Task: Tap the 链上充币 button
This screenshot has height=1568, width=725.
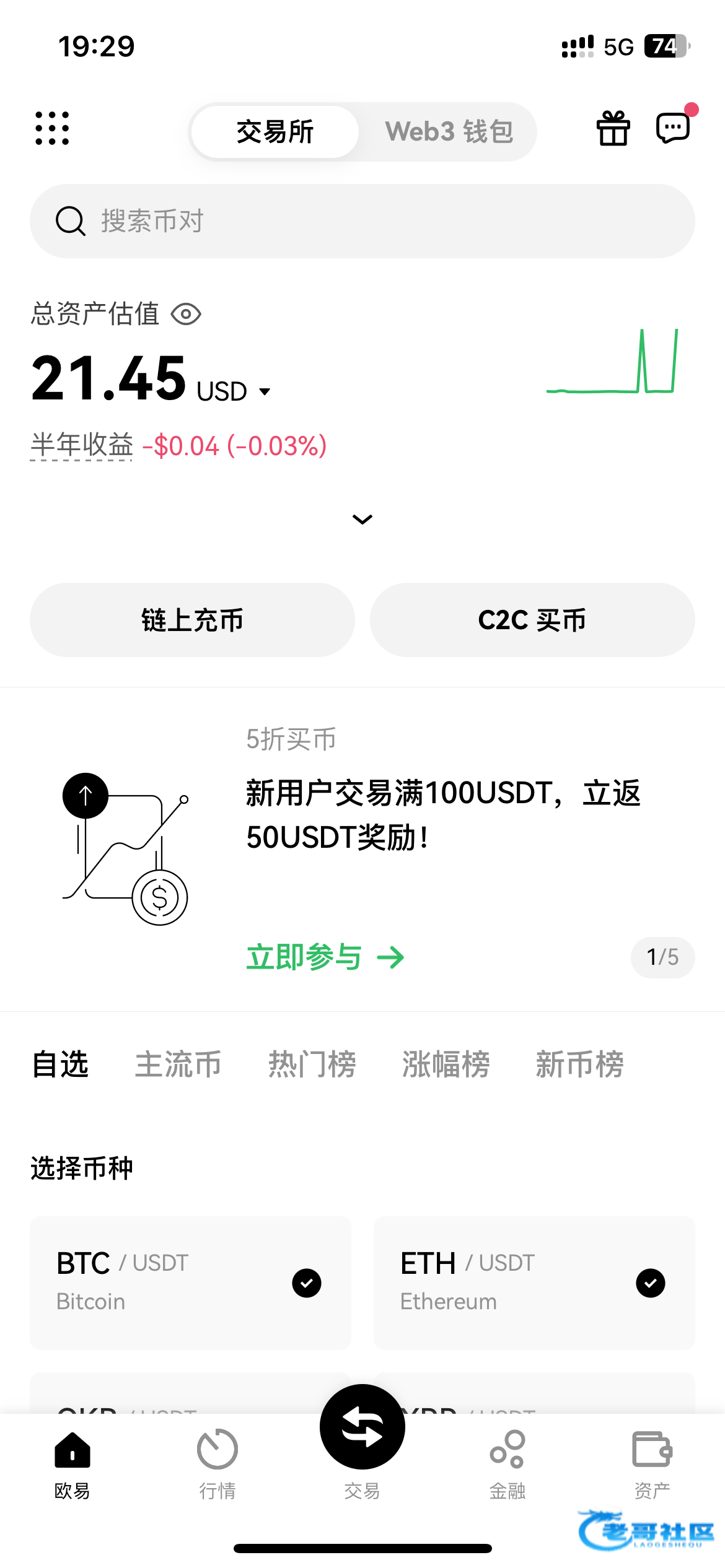Action: pos(192,620)
